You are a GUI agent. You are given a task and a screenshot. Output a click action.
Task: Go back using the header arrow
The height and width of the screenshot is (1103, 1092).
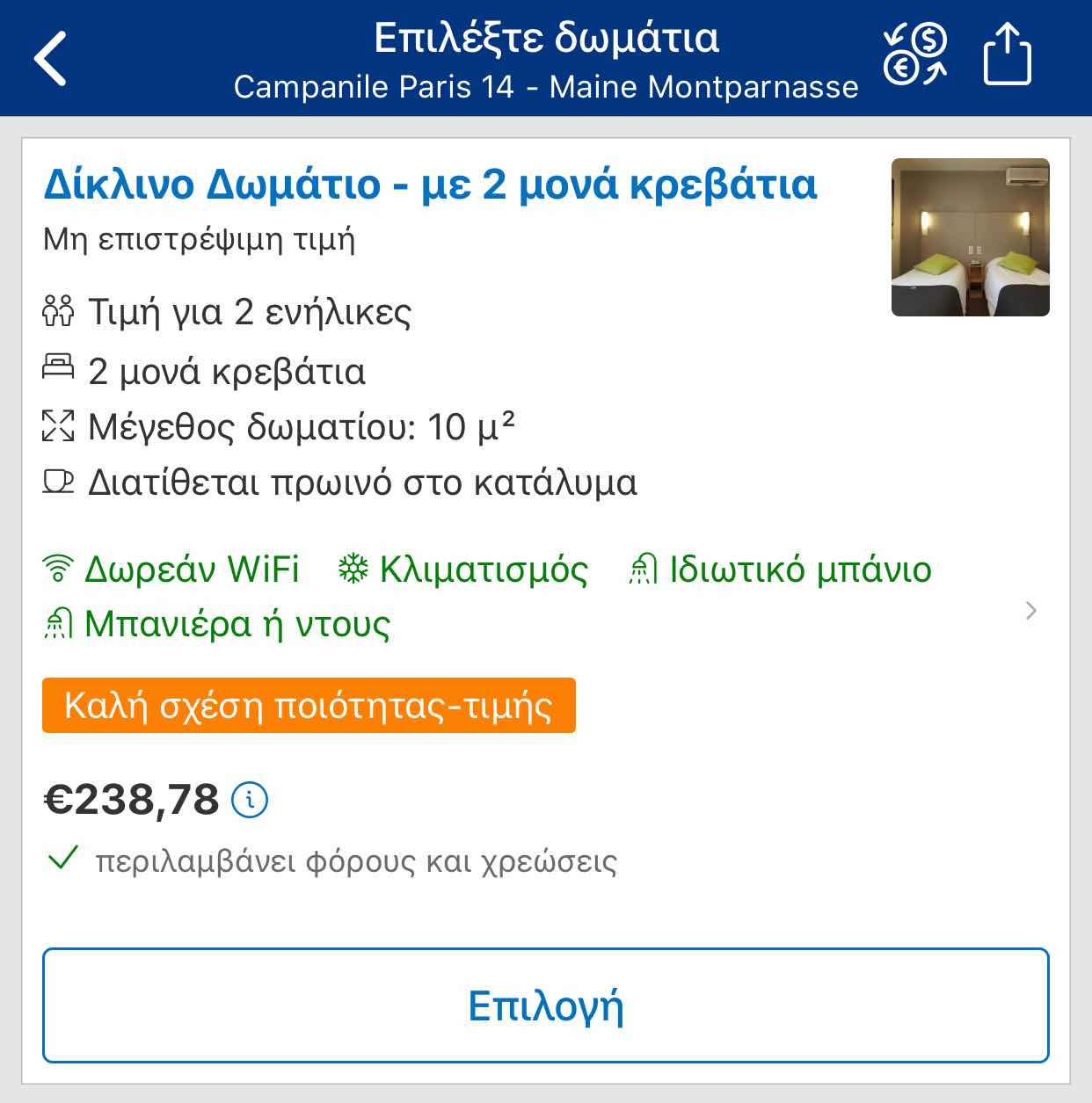pyautogui.click(x=50, y=58)
